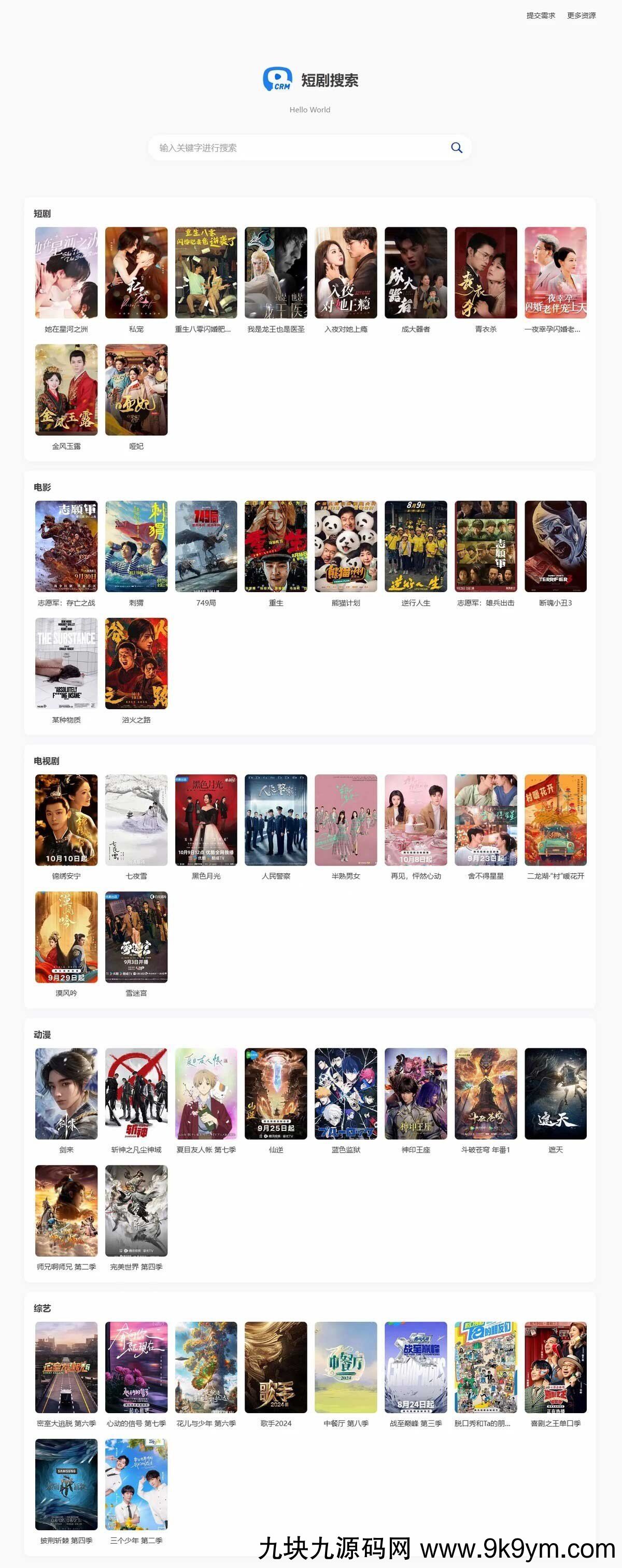This screenshot has width=622, height=1568.
Task: Open the variety show 歌手2024
Action: [x=276, y=1367]
